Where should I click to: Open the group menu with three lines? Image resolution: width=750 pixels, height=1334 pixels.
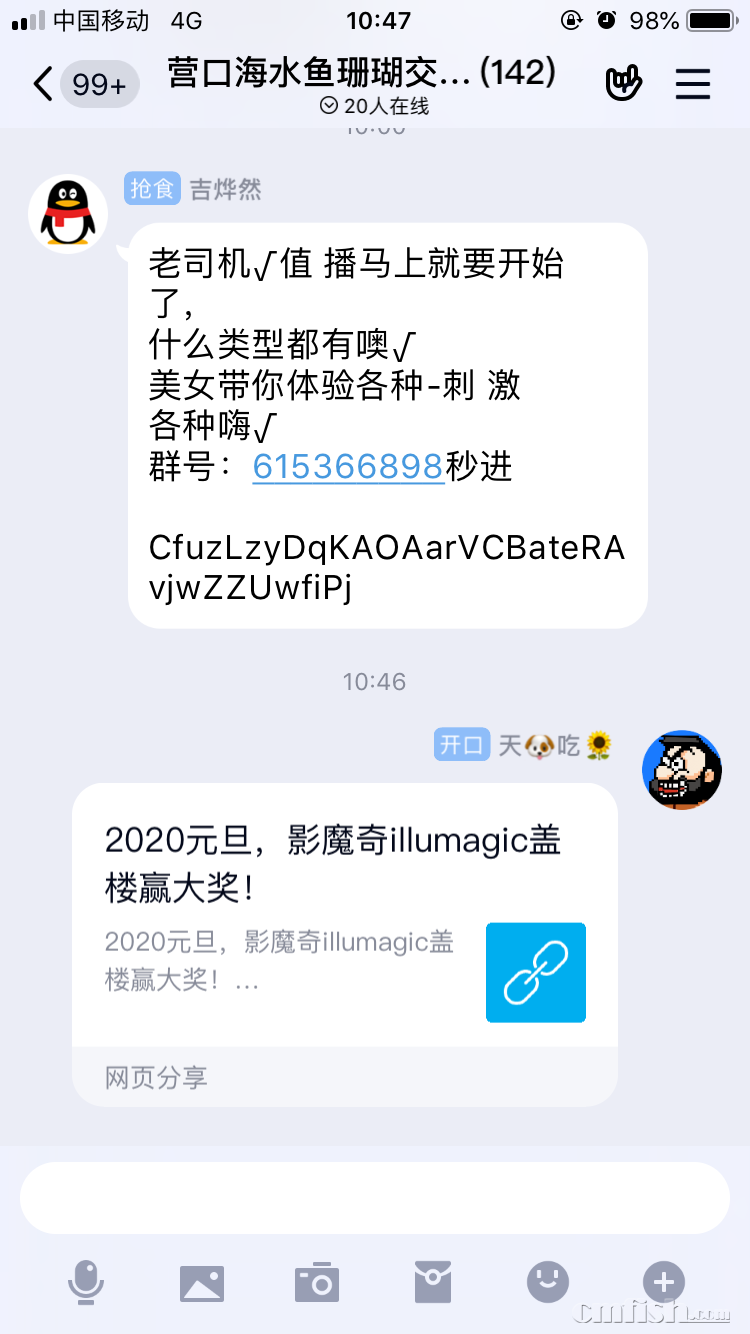coord(692,84)
